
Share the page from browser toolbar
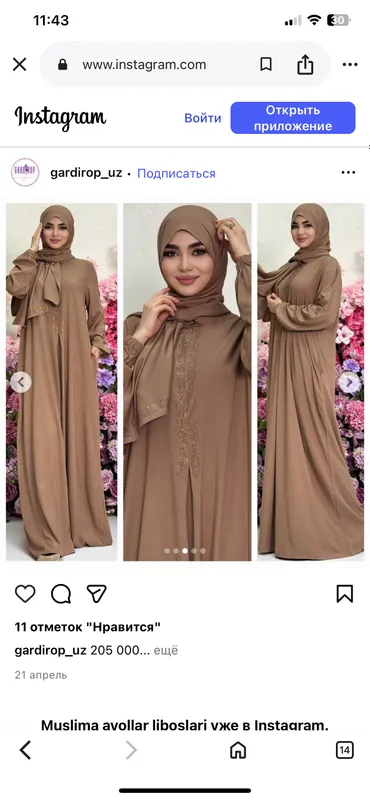[x=305, y=64]
